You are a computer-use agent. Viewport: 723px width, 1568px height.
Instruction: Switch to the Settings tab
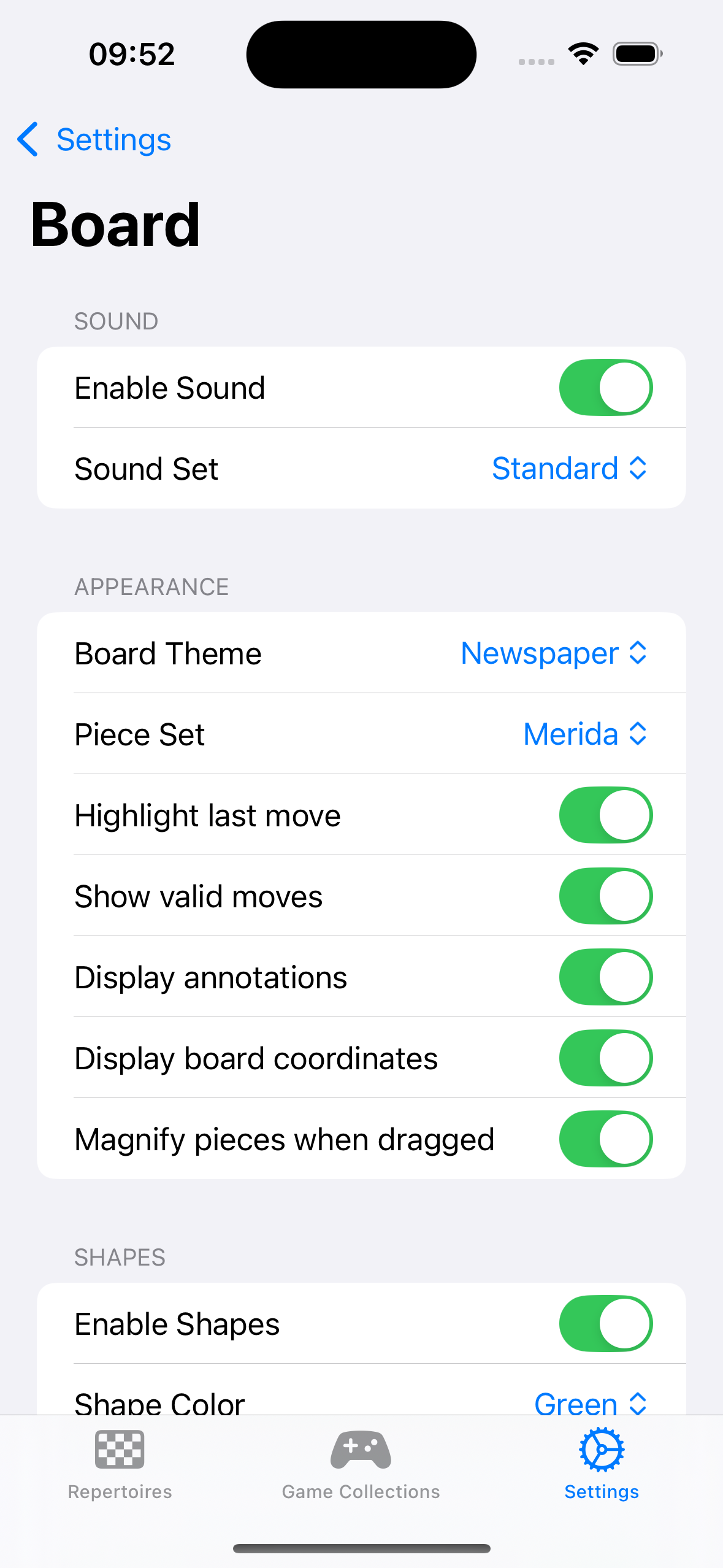[x=601, y=1469]
